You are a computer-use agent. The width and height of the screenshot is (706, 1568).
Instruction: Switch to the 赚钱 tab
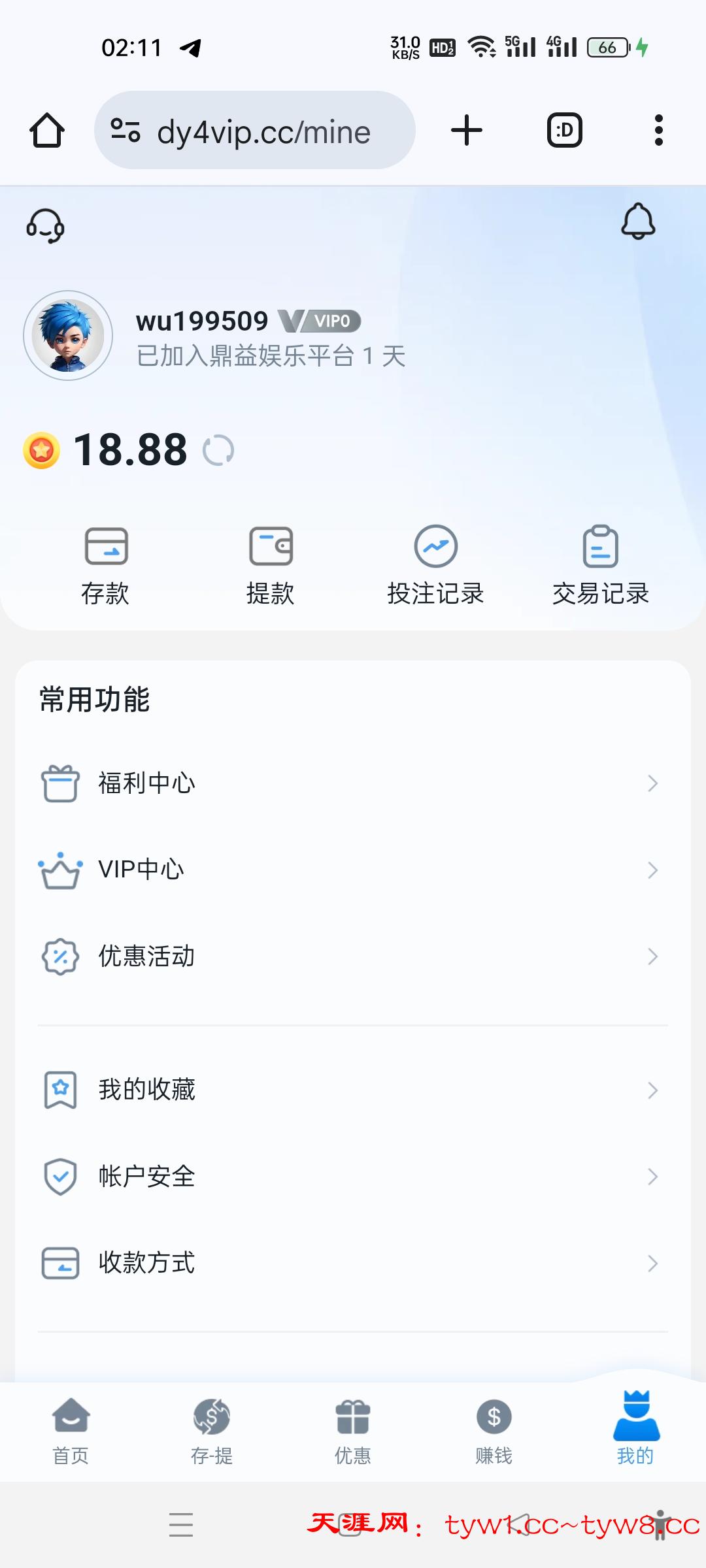pos(494,1431)
